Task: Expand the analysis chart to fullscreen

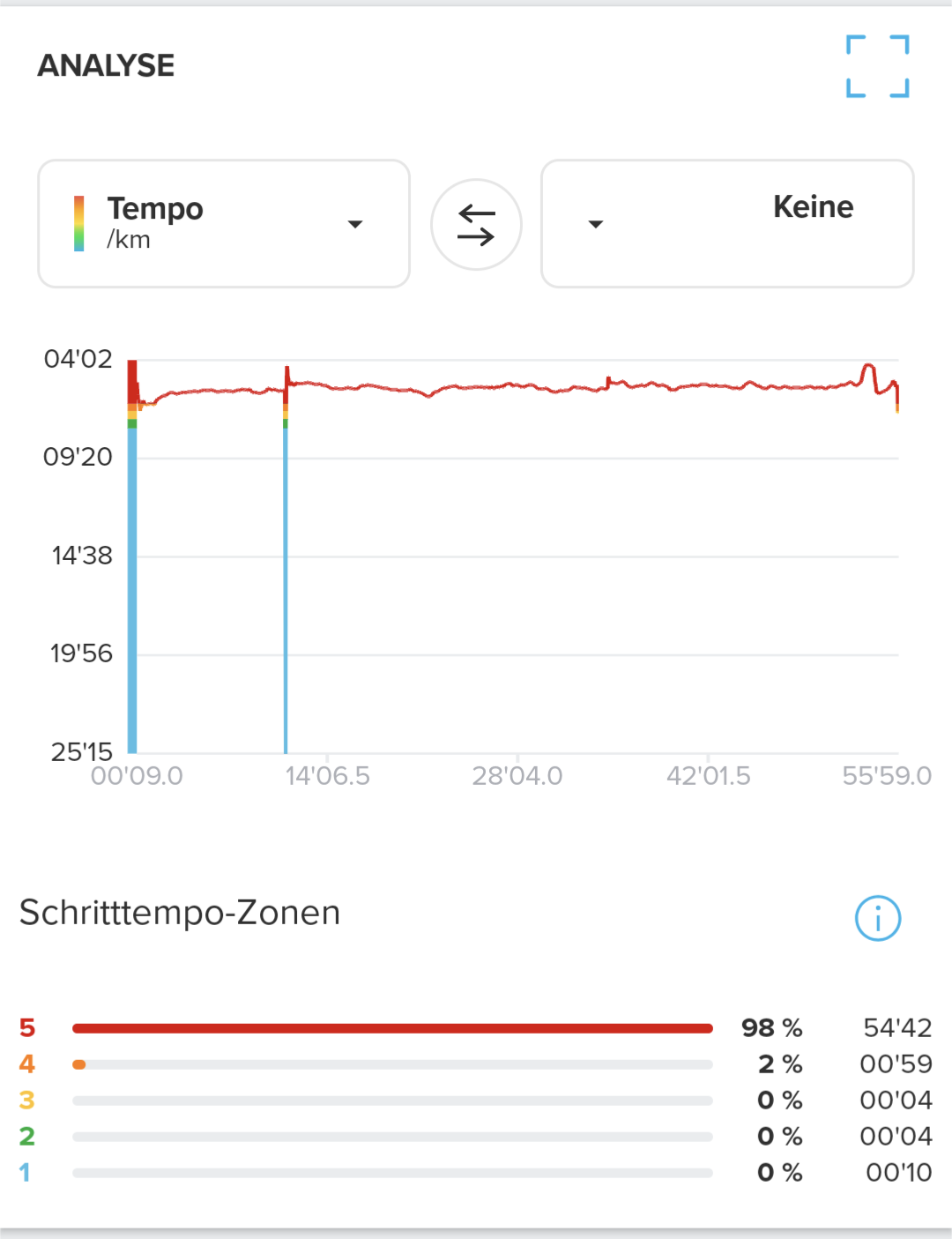Action: pos(877,66)
